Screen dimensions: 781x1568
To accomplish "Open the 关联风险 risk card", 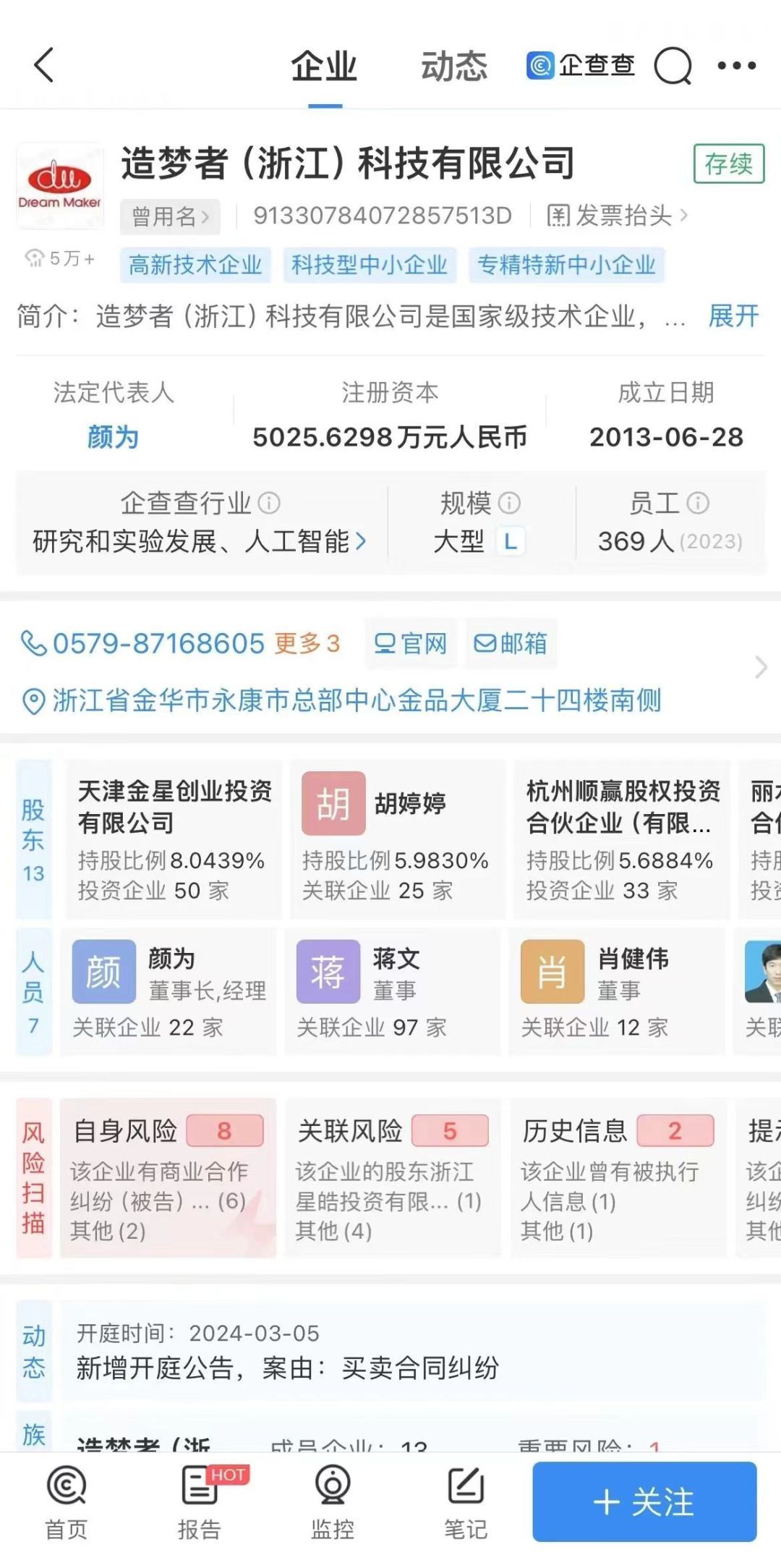I will (x=392, y=1178).
